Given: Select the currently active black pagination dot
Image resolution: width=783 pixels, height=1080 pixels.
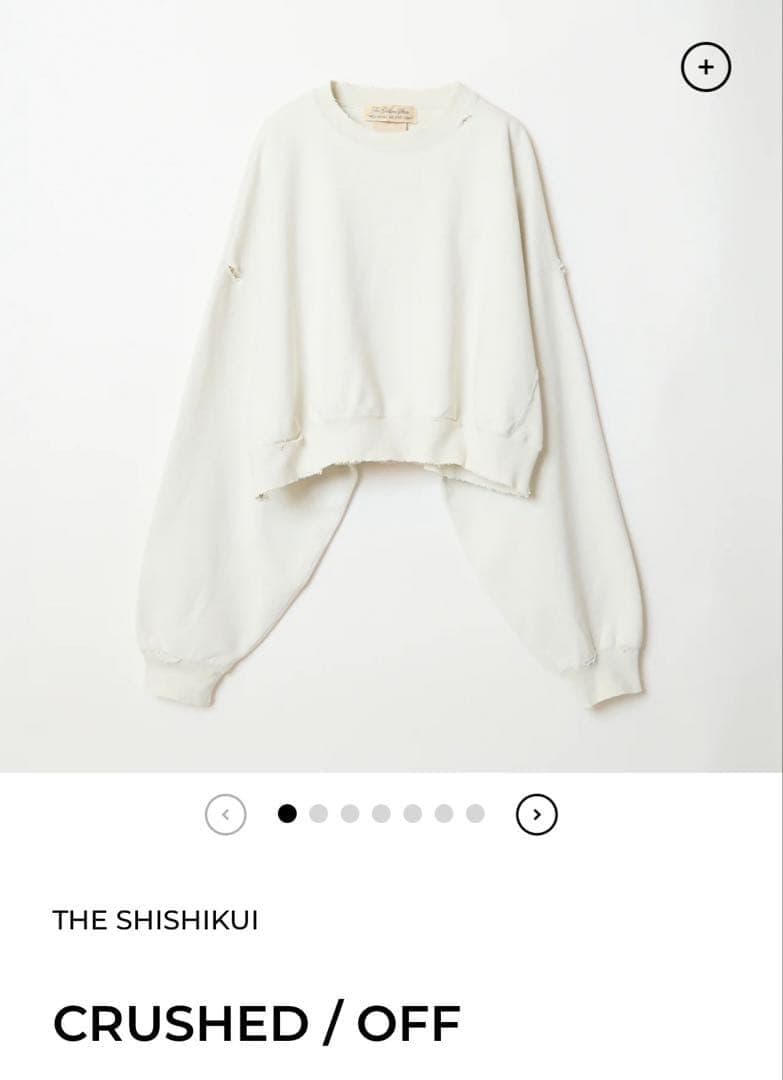Looking at the screenshot, I should pos(288,815).
